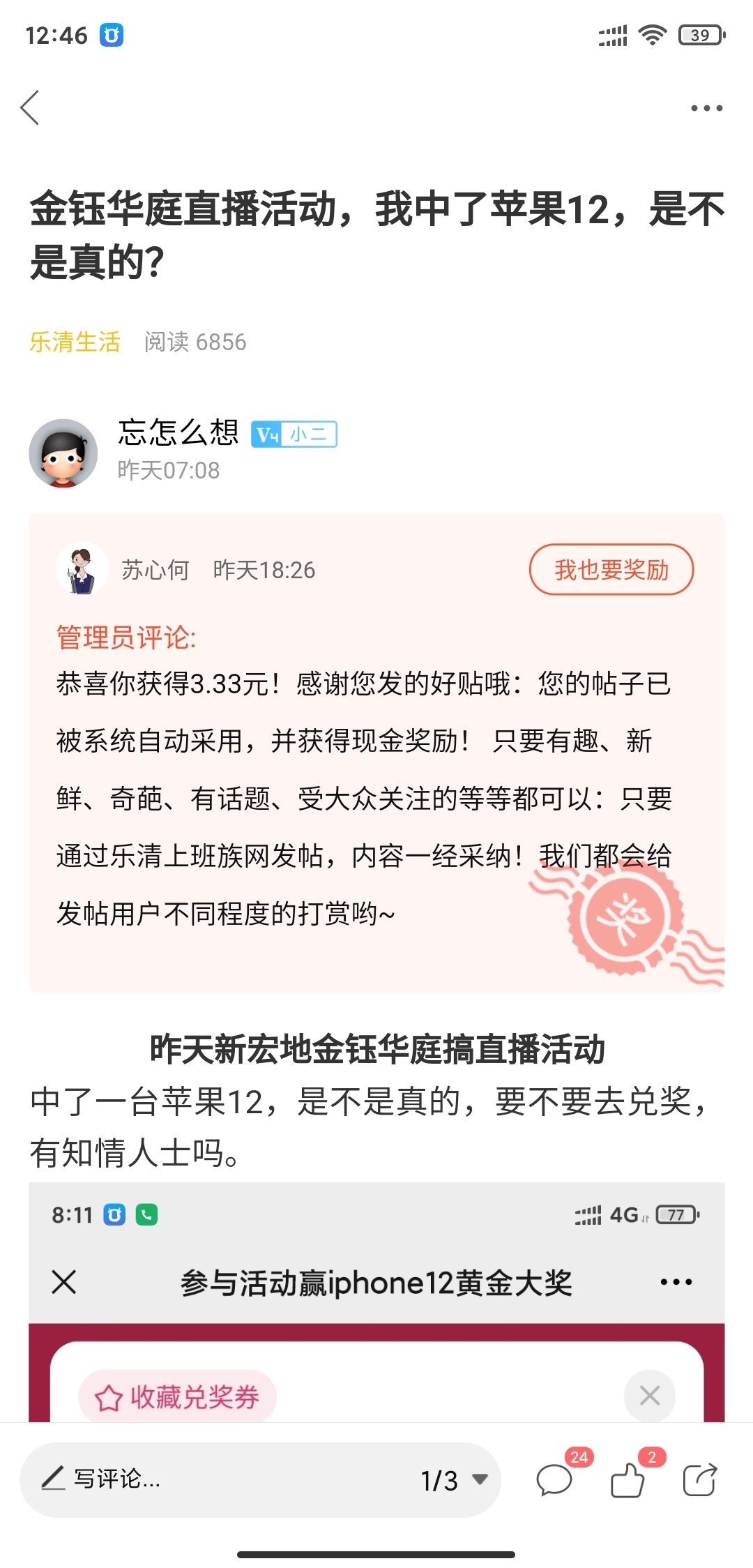753x1568 pixels.
Task: Tap the 我也要奖励 button
Action: point(611,570)
